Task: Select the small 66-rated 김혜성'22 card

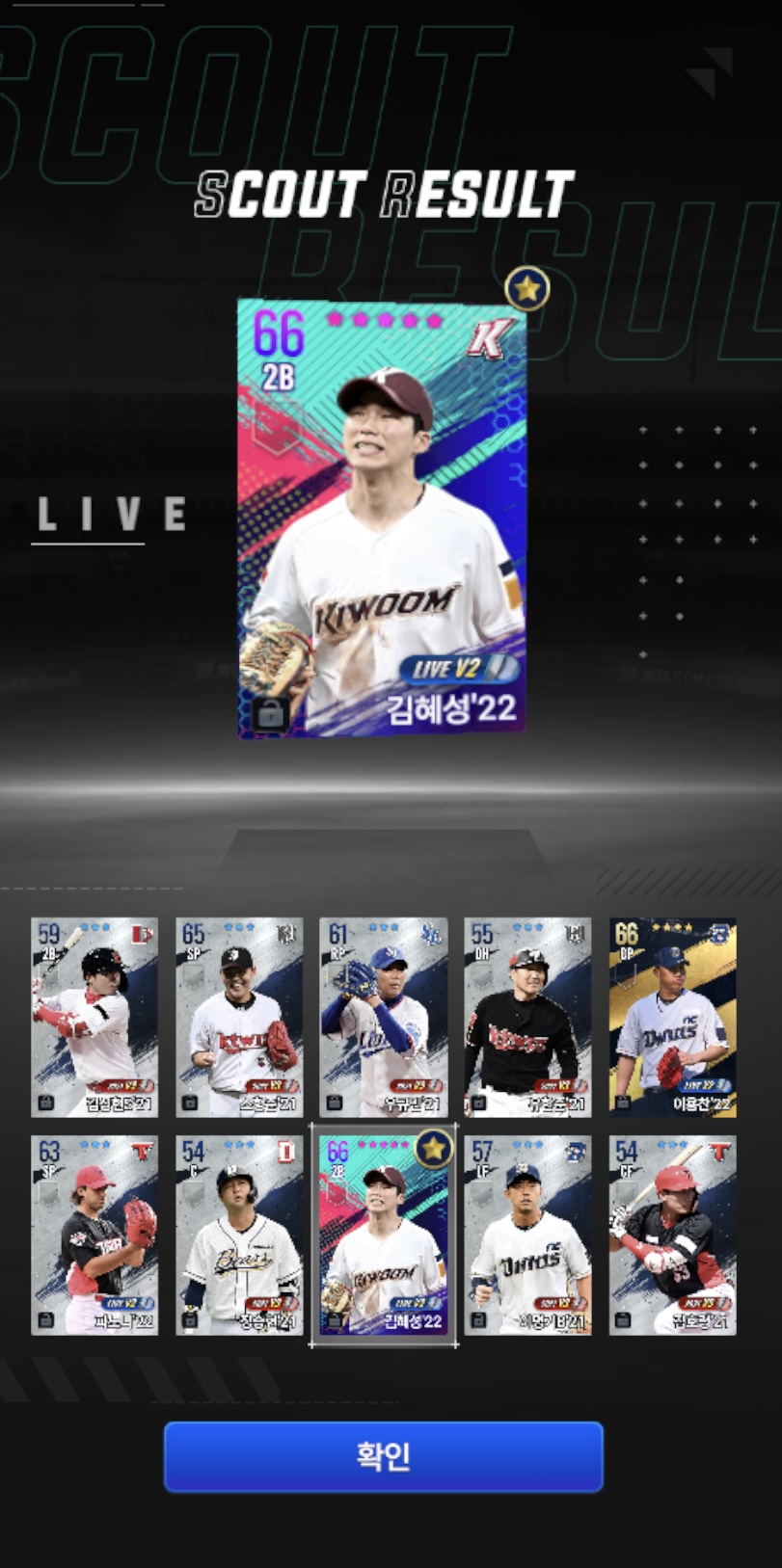Action: coord(384,1236)
